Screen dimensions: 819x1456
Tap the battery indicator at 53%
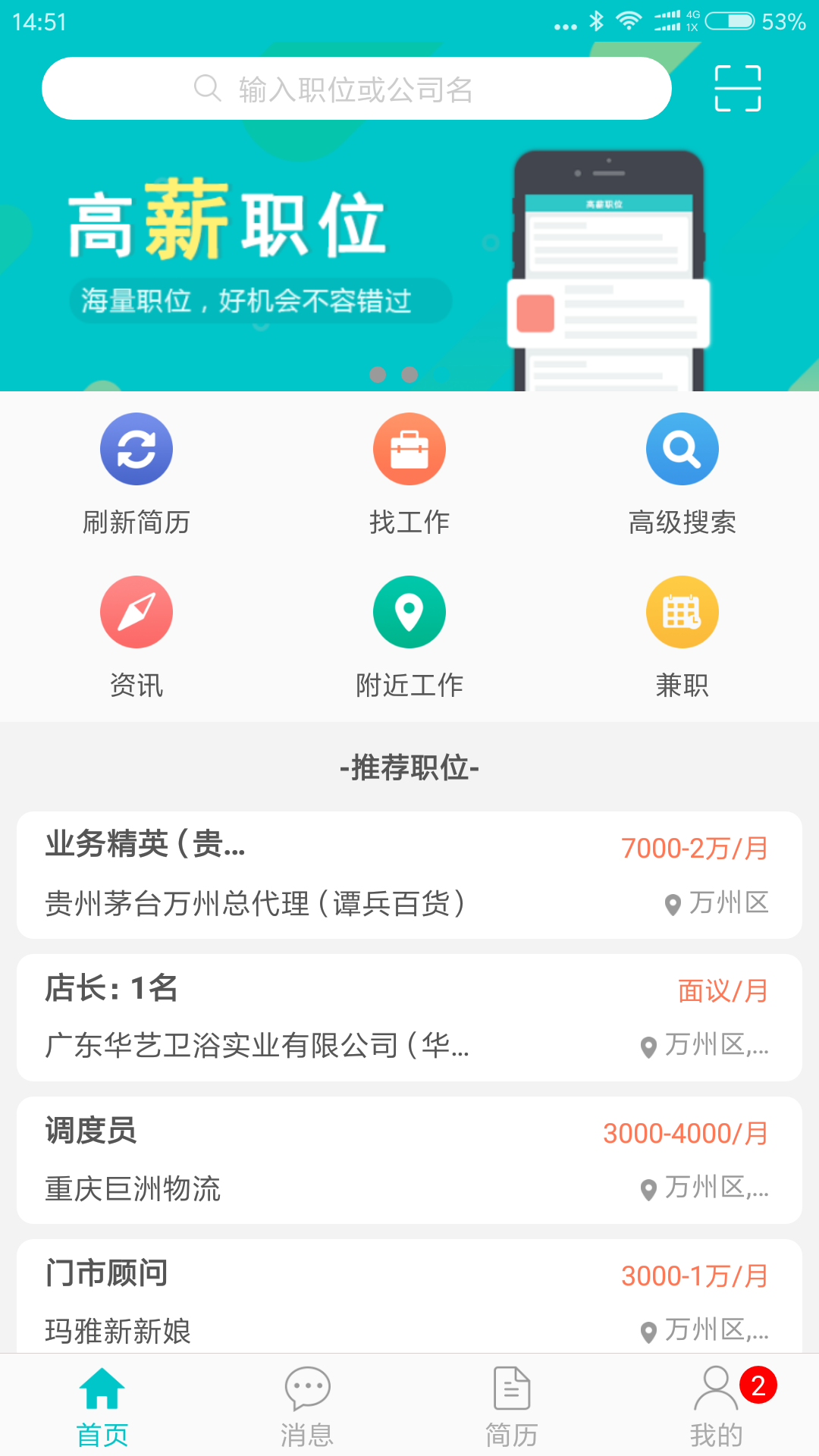[x=730, y=23]
